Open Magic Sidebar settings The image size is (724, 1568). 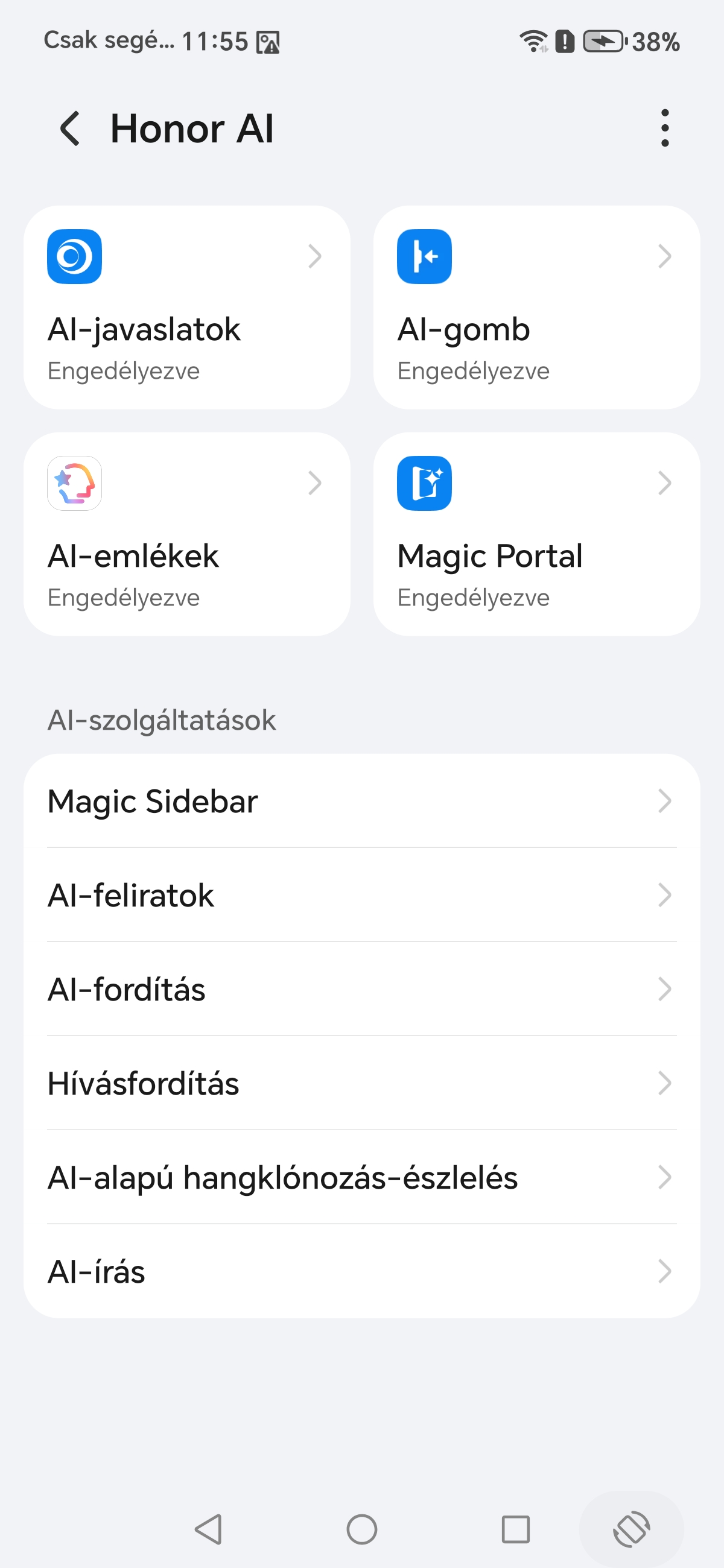(361, 801)
